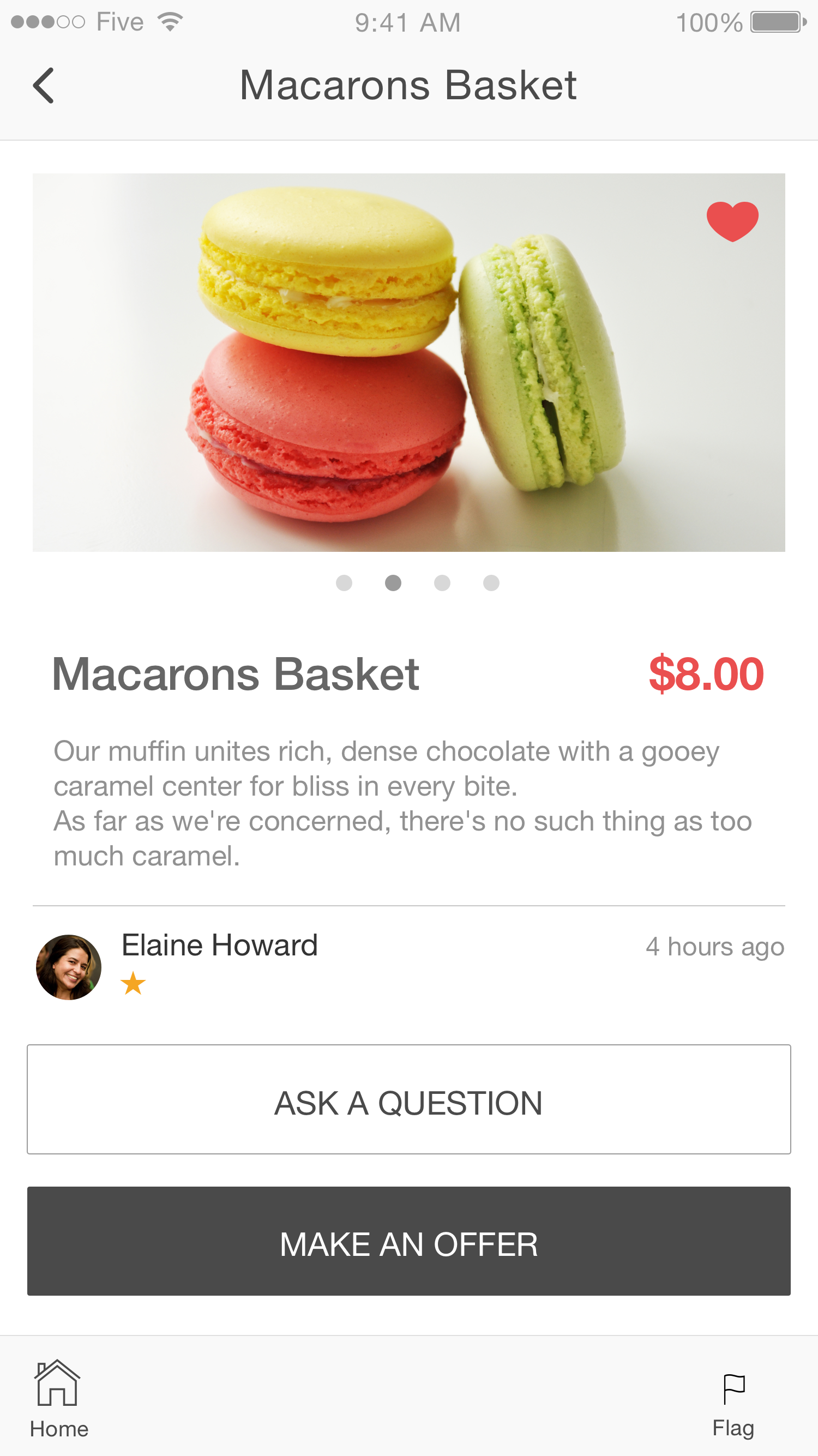This screenshot has width=818, height=1456.
Task: Tap the Ask a Question button
Action: pos(408,1099)
